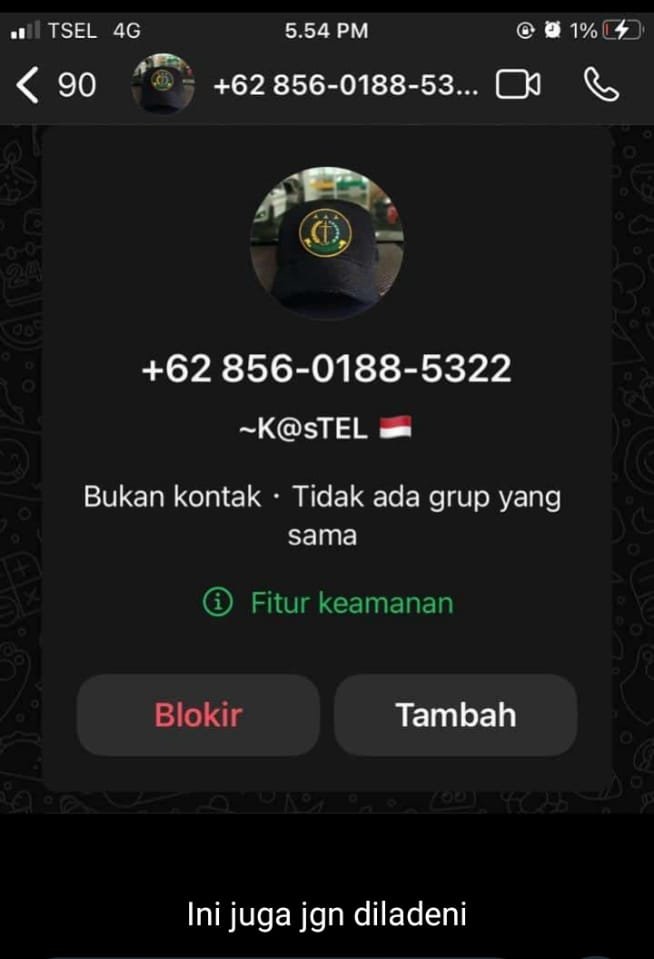Start a voice call with this number
The image size is (654, 959).
[600, 86]
